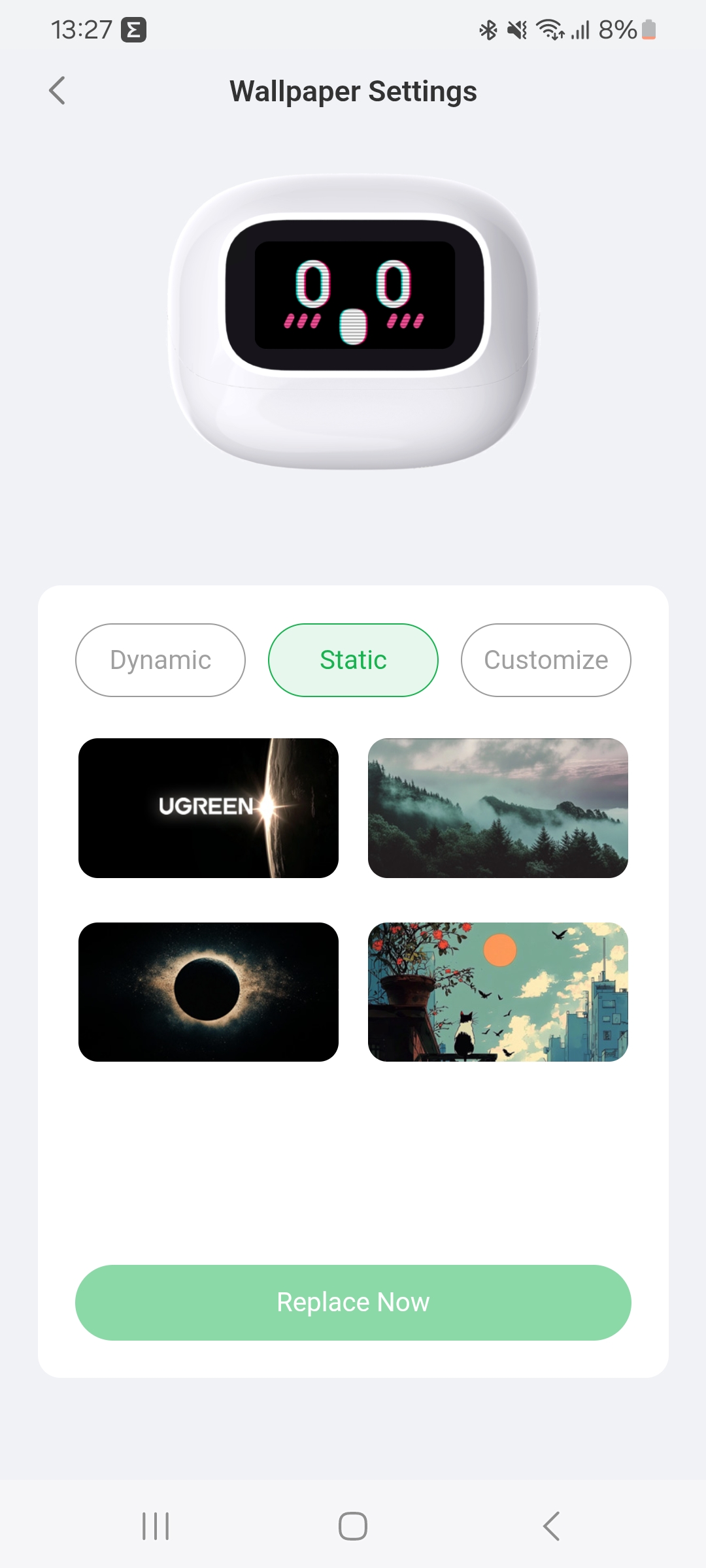
Task: Switch to the Dynamic wallpaper tab
Action: click(x=160, y=660)
